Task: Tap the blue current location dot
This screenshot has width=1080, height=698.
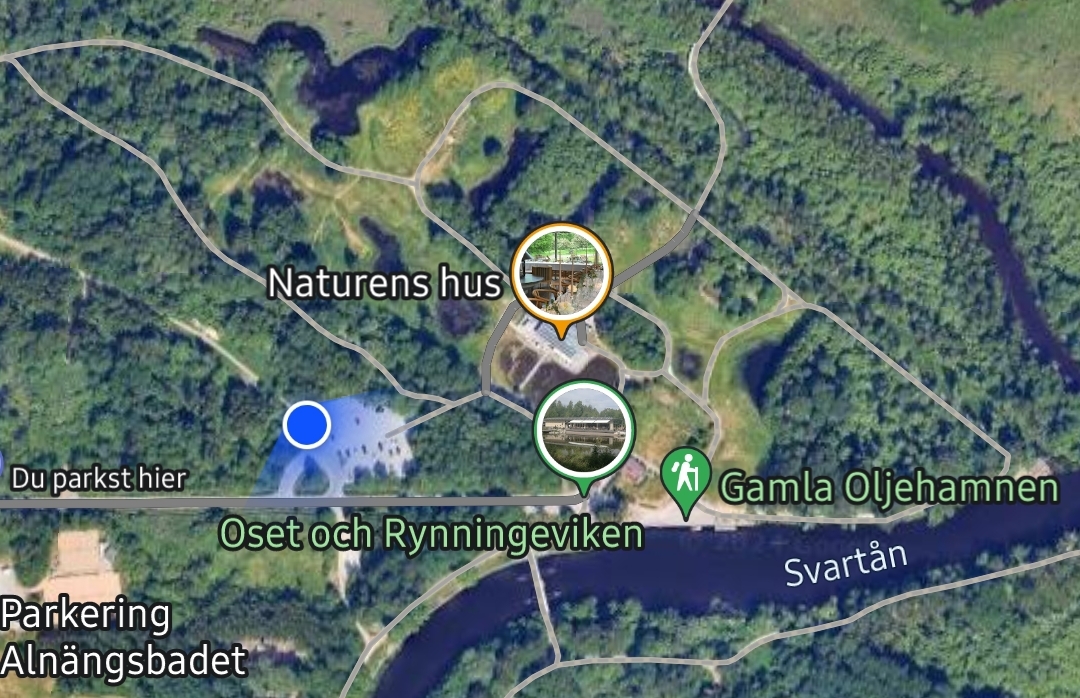Action: pos(307,425)
